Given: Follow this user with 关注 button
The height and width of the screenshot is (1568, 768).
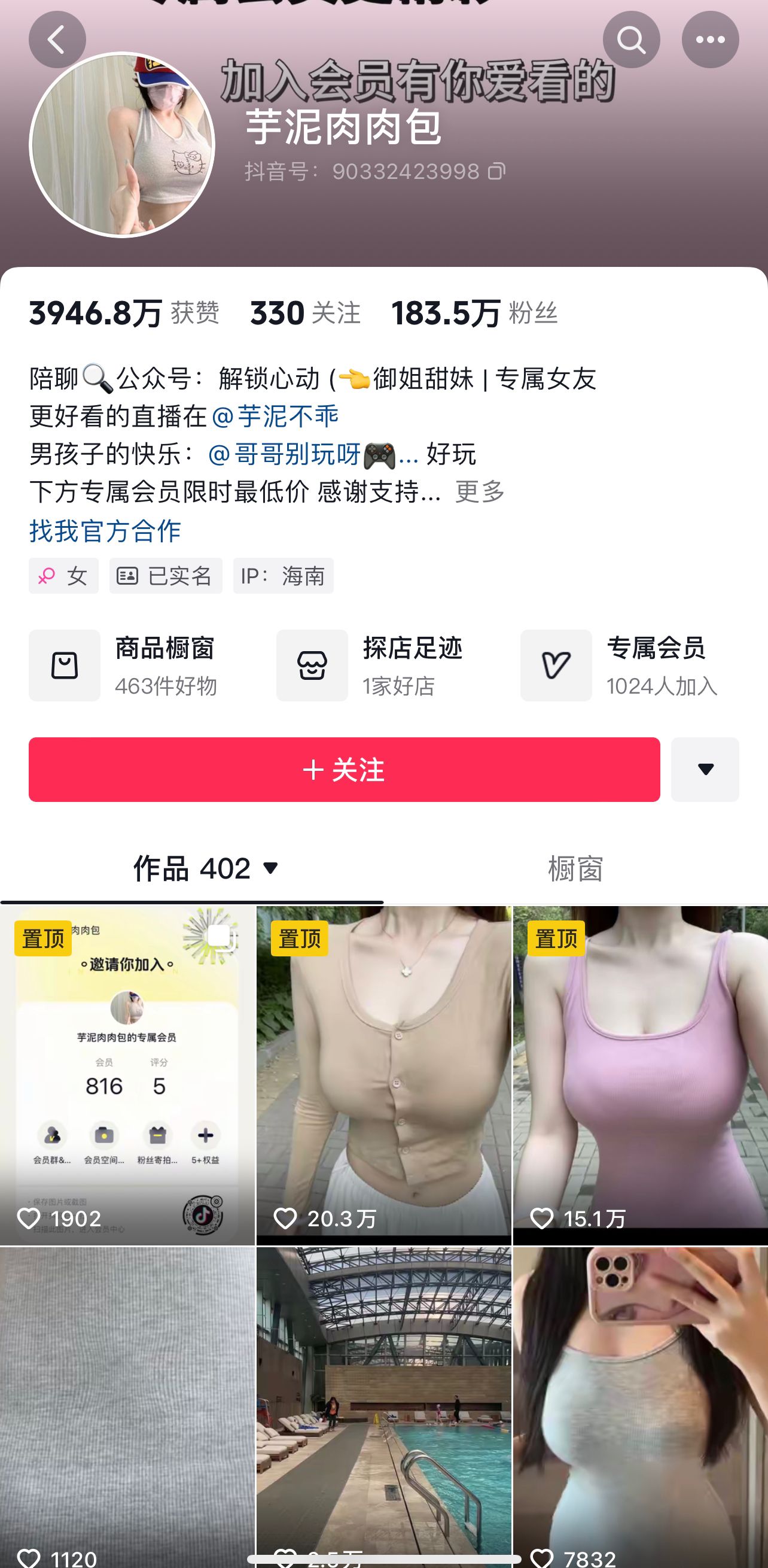Looking at the screenshot, I should coord(344,770).
